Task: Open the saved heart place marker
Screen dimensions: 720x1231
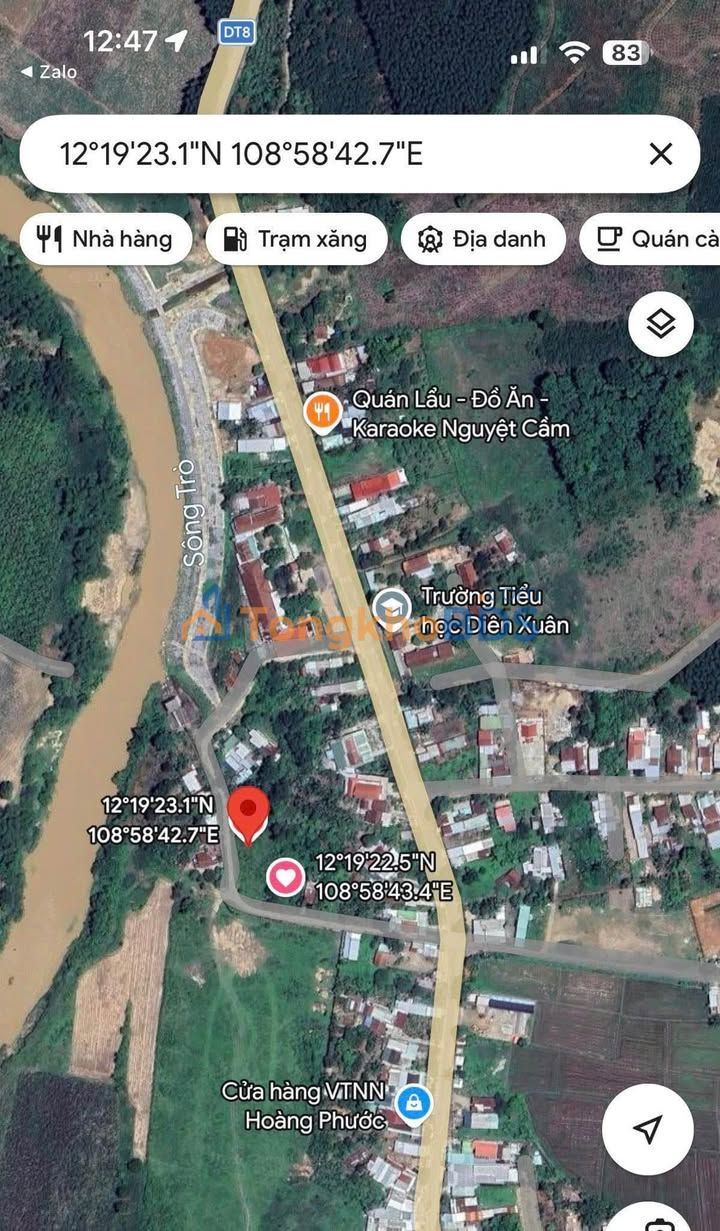Action: 286,877
